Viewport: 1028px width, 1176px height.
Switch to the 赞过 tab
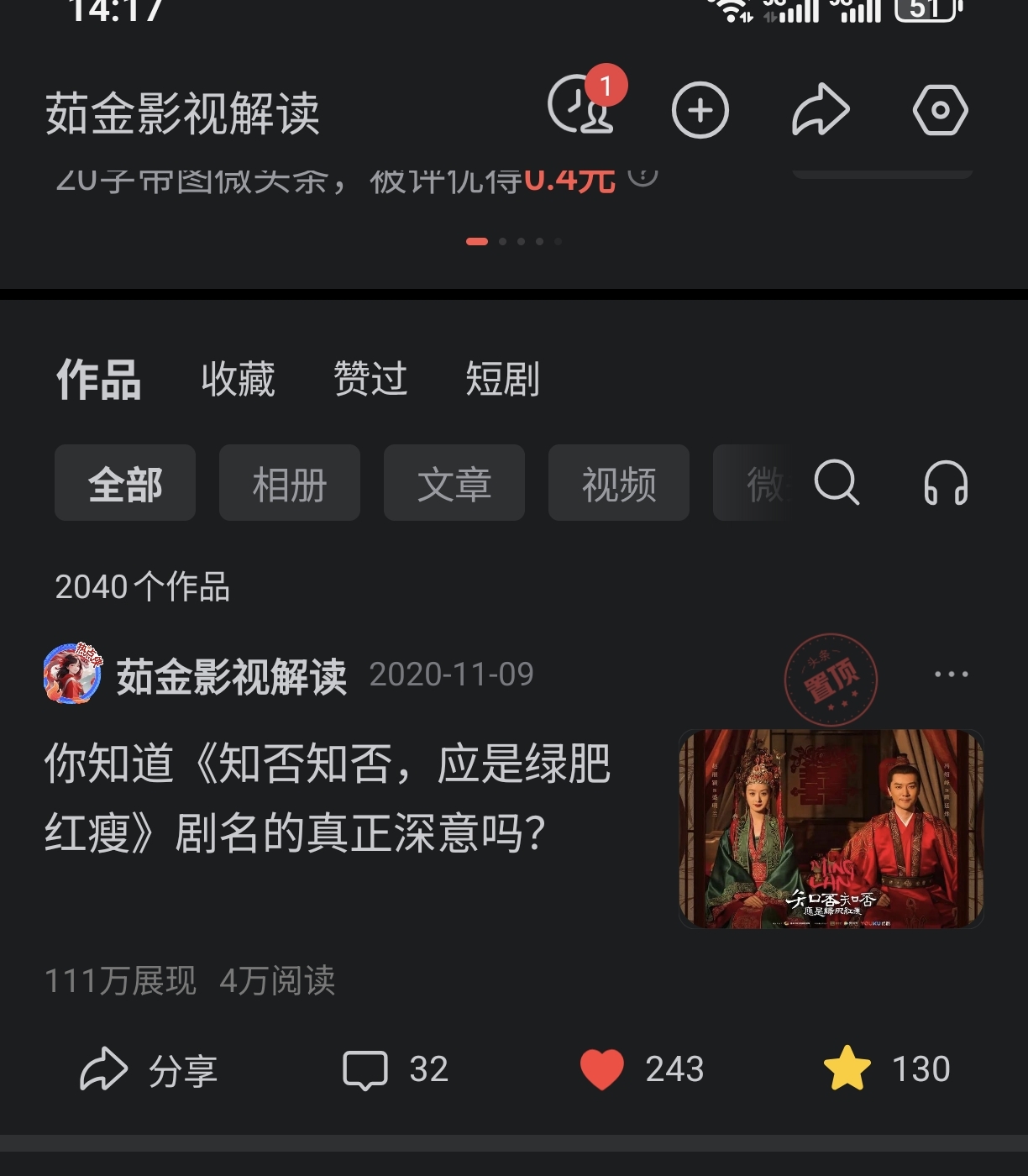tap(370, 379)
